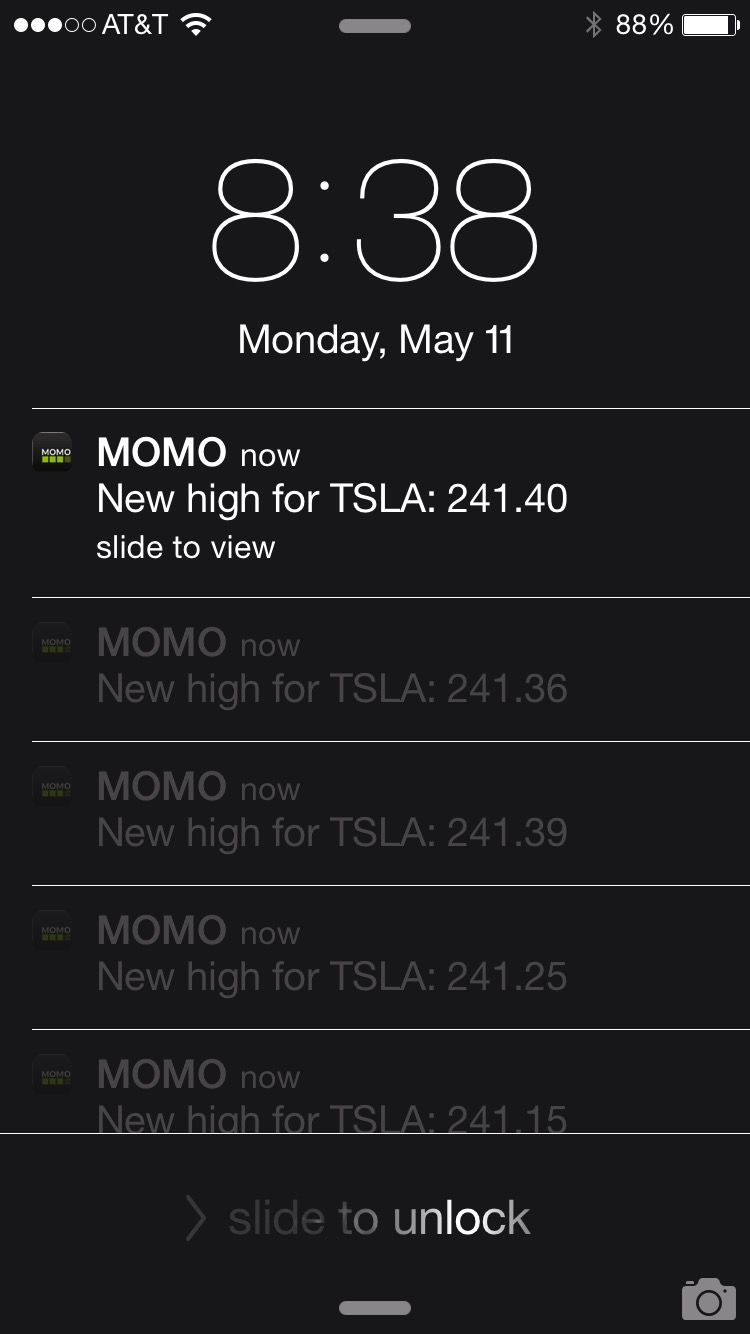Tap the slide to unlock text
This screenshot has width=750, height=1334.
(380, 1218)
